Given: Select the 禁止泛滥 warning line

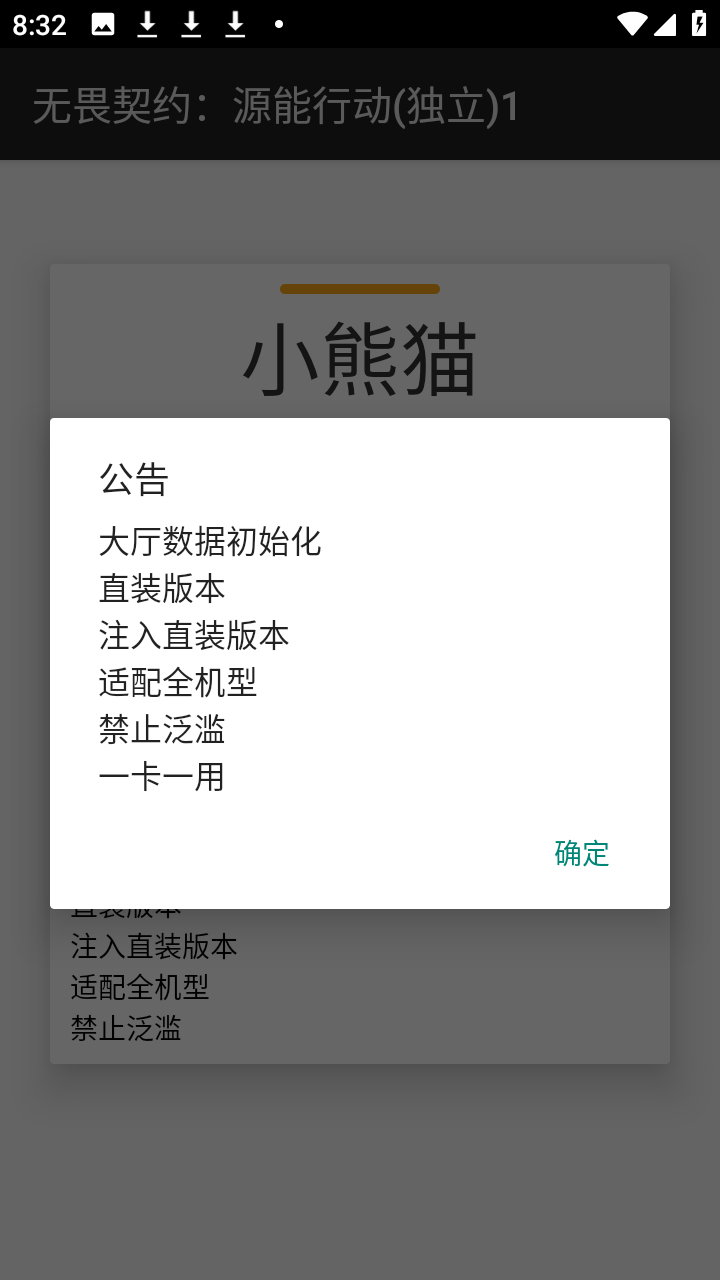Looking at the screenshot, I should coord(162,730).
